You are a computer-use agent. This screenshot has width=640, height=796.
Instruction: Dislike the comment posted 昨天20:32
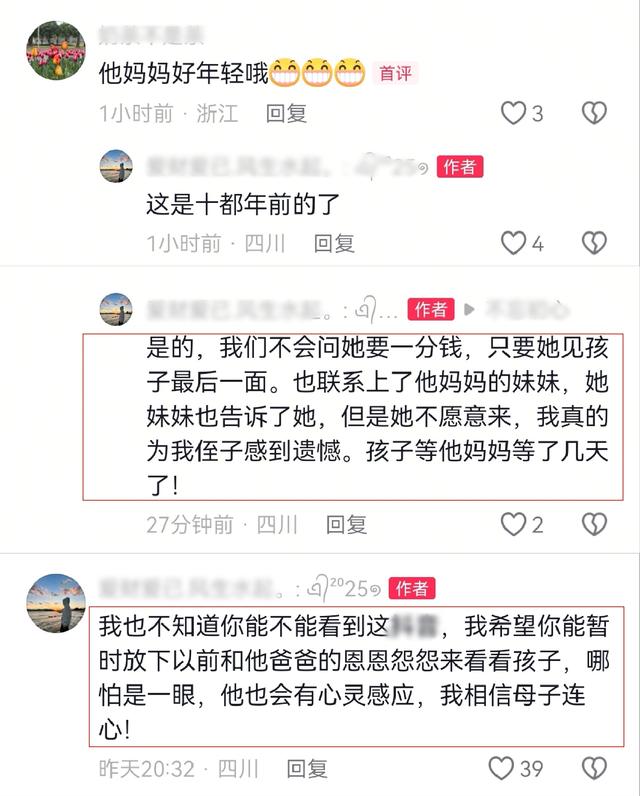tap(594, 768)
